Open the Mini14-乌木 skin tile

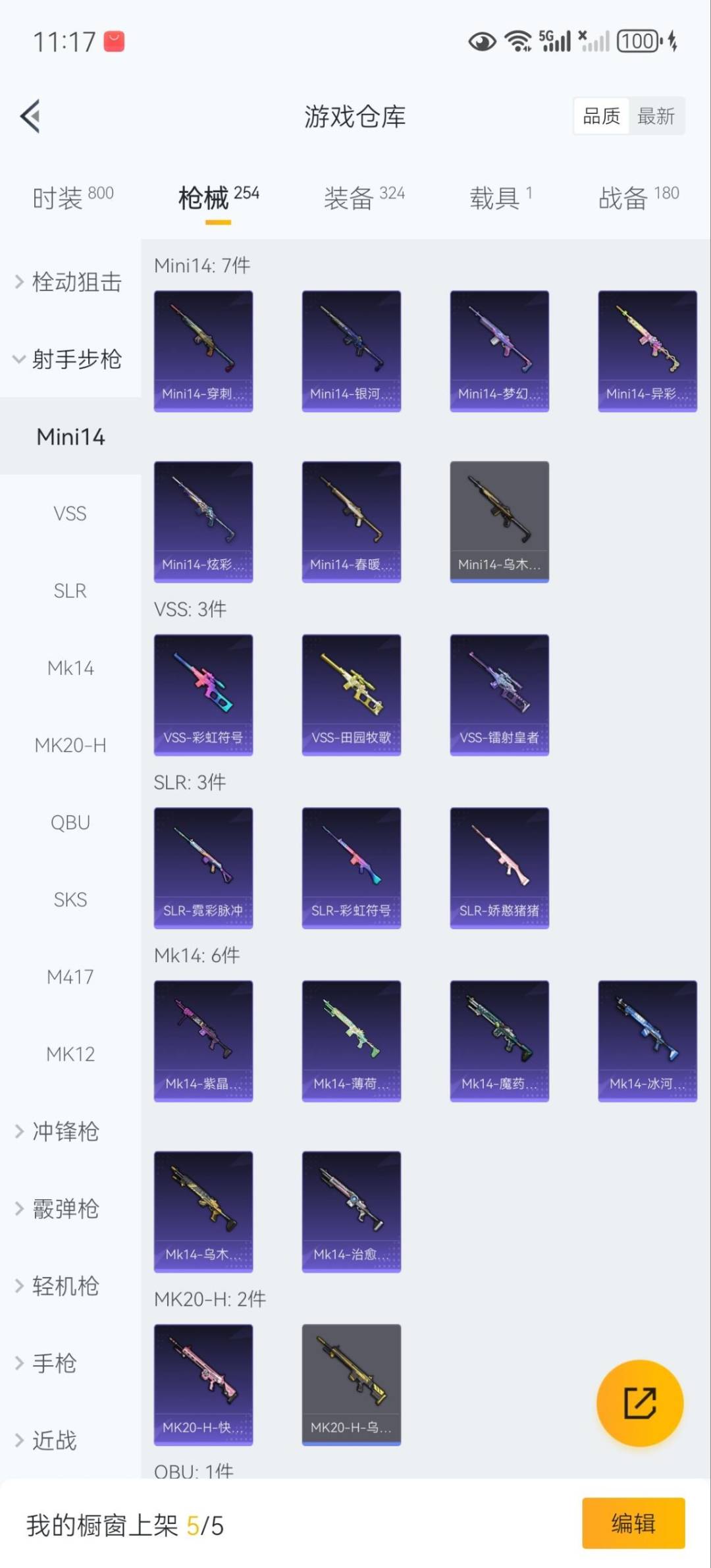point(499,521)
